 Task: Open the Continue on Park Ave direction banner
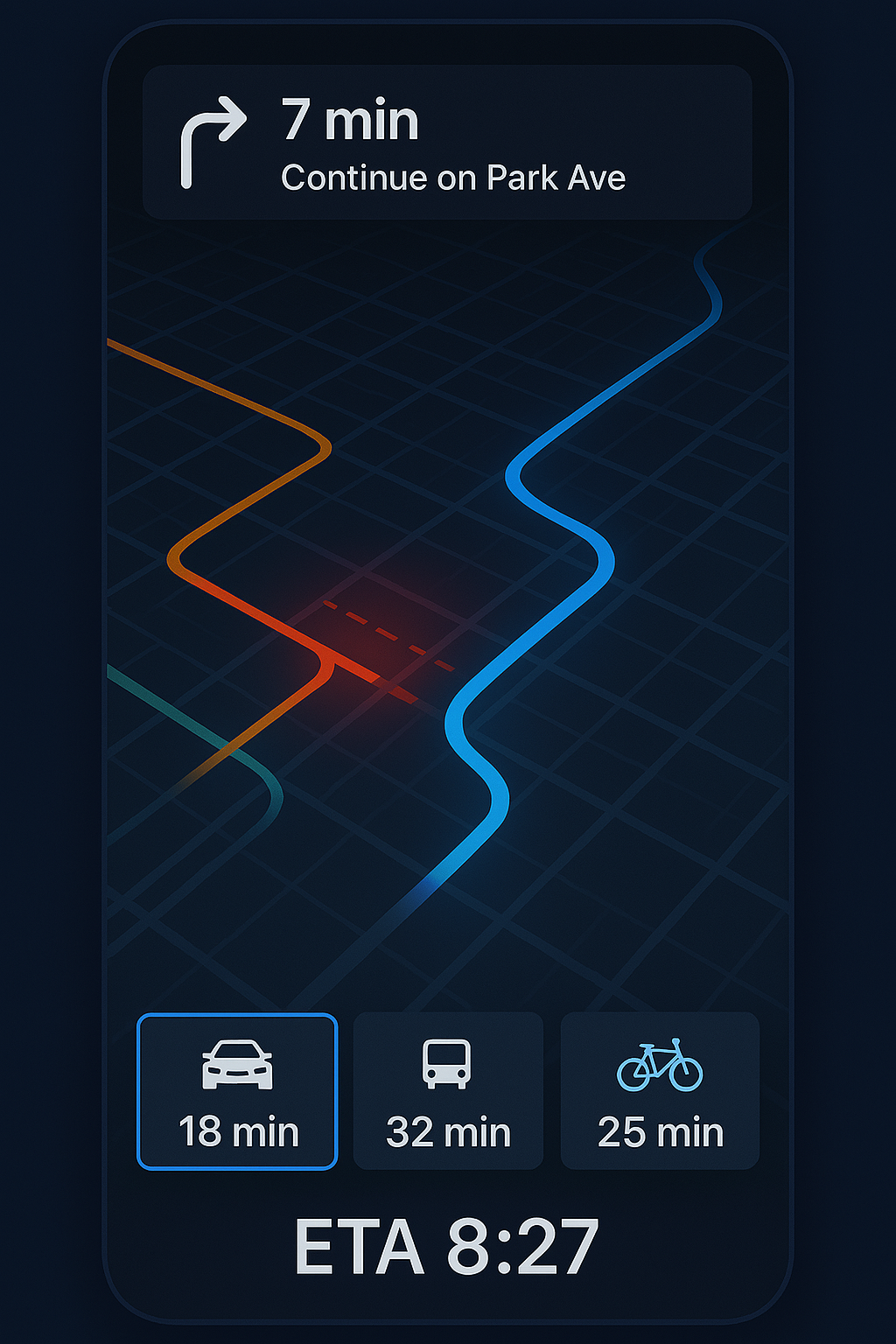pyautogui.click(x=447, y=143)
